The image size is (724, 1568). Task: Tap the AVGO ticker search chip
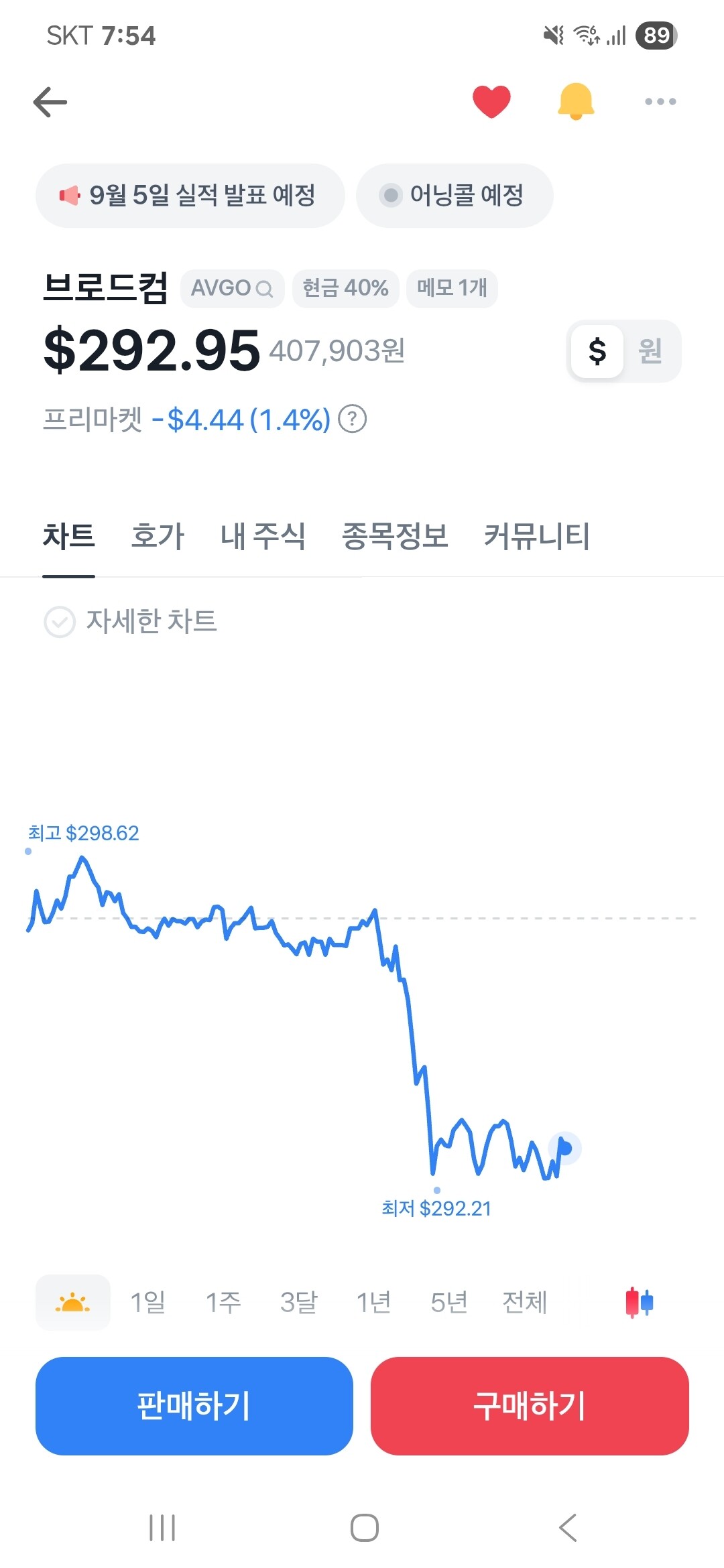232,288
